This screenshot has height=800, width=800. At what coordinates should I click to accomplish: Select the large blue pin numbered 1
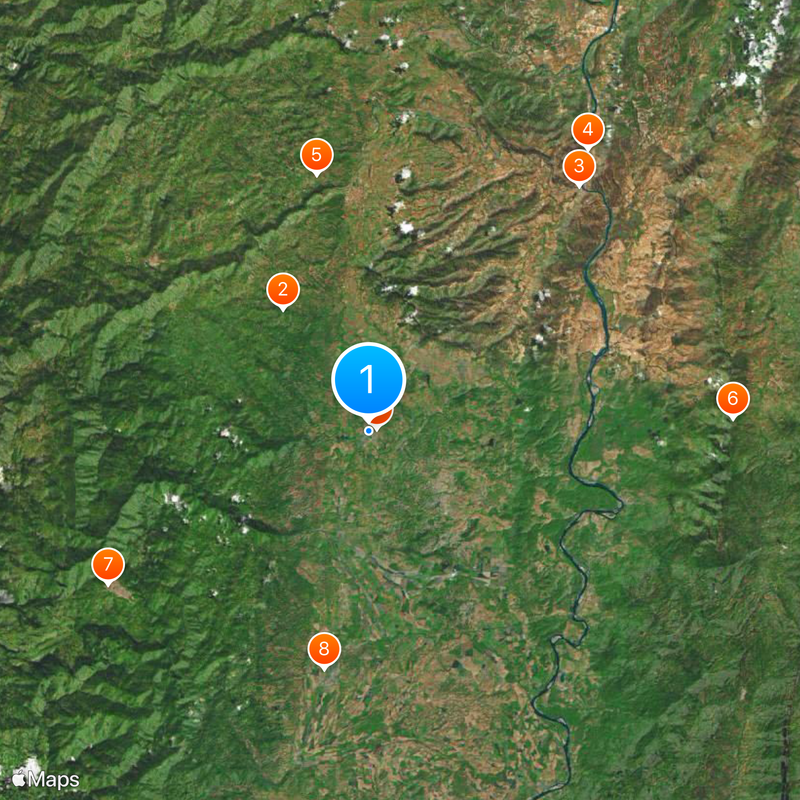coord(368,380)
